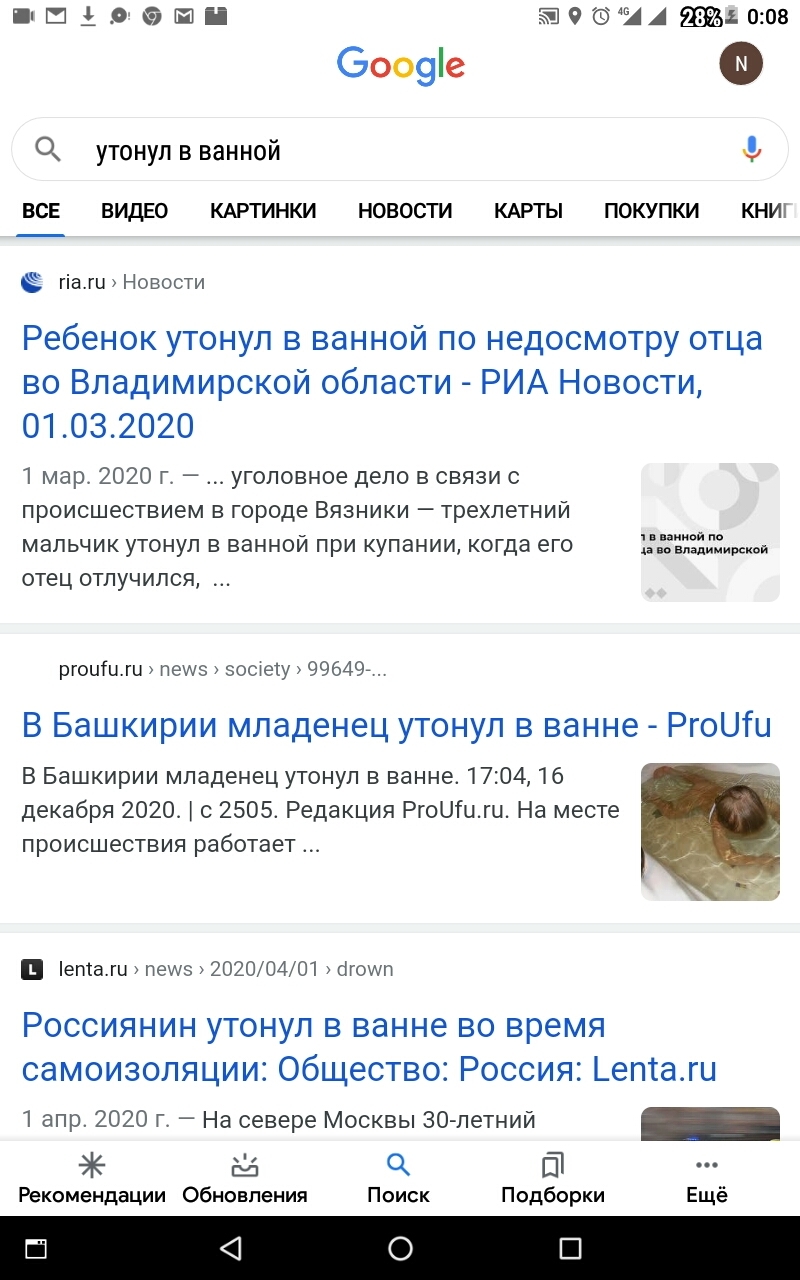Select the Поиск bottom tab
This screenshot has width=800, height=1280.
[x=398, y=1179]
